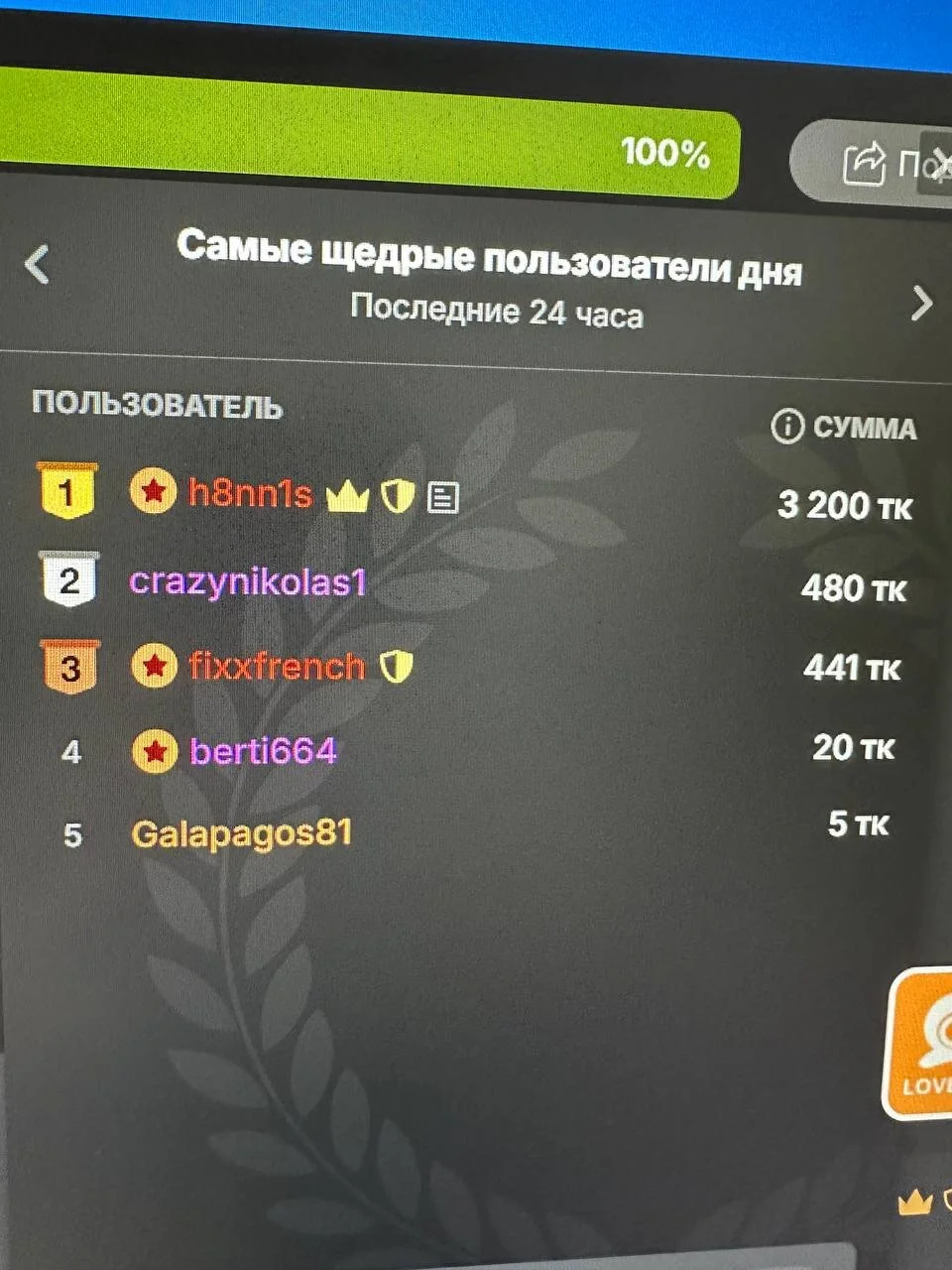Image resolution: width=952 pixels, height=1270 pixels.
Task: Tap the share button at the top
Action: click(x=865, y=163)
